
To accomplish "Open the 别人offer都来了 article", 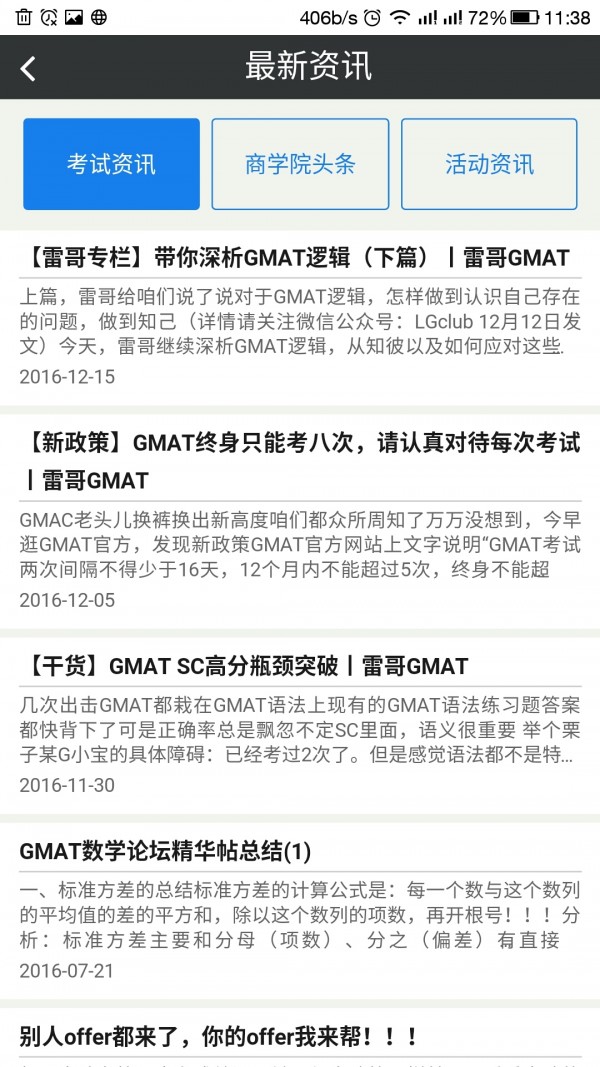I will pos(218,1035).
